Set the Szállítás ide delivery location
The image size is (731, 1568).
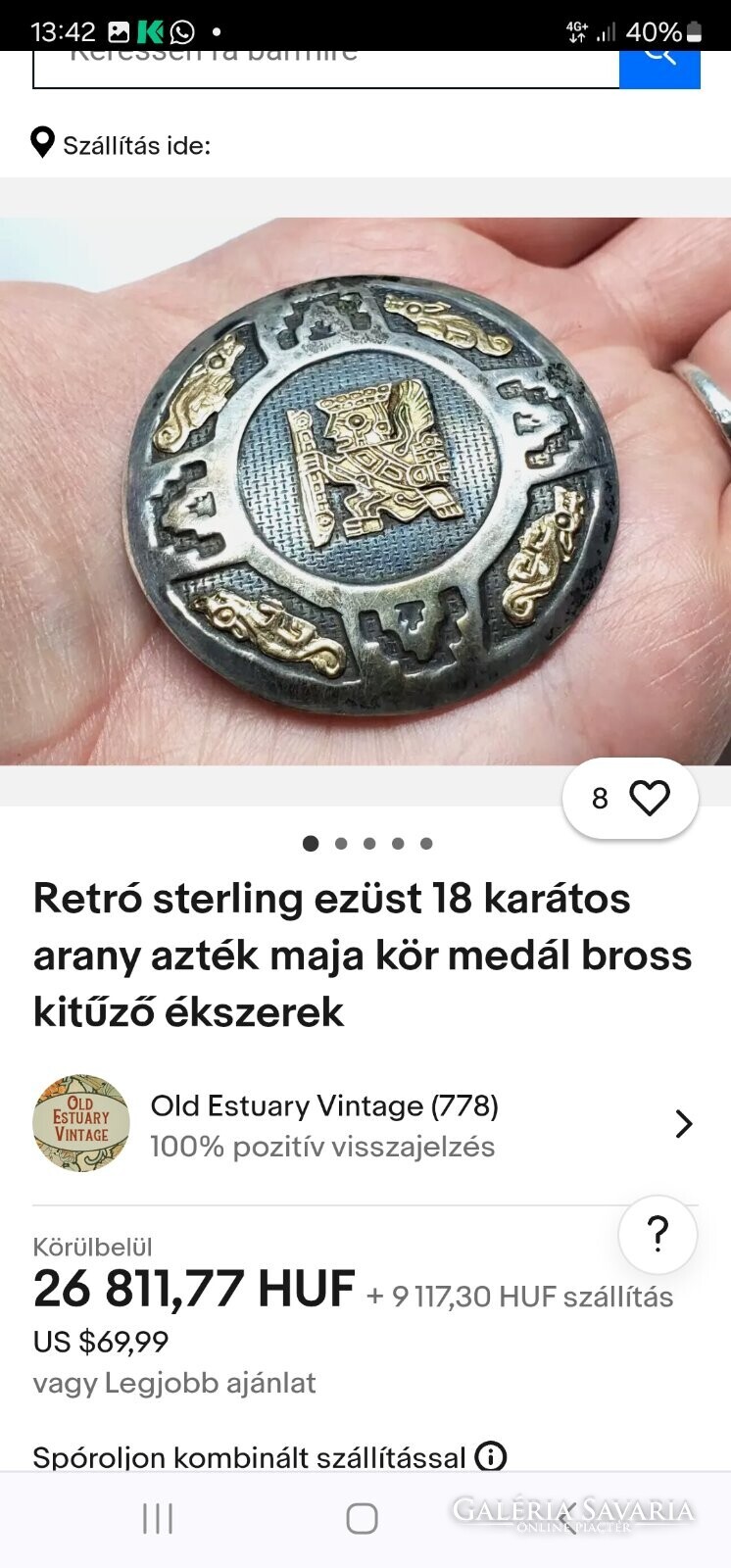[122, 144]
